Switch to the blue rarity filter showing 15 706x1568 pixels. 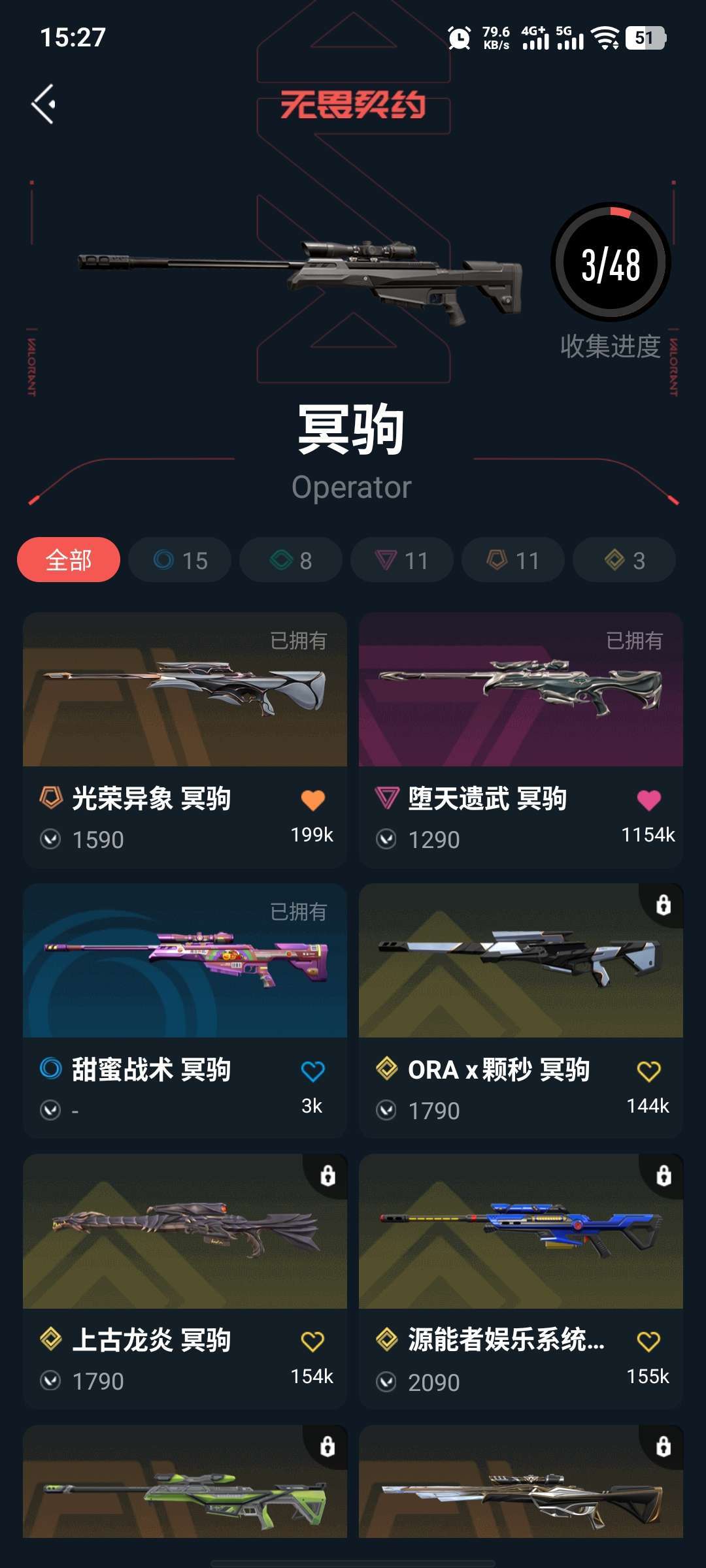pyautogui.click(x=179, y=560)
